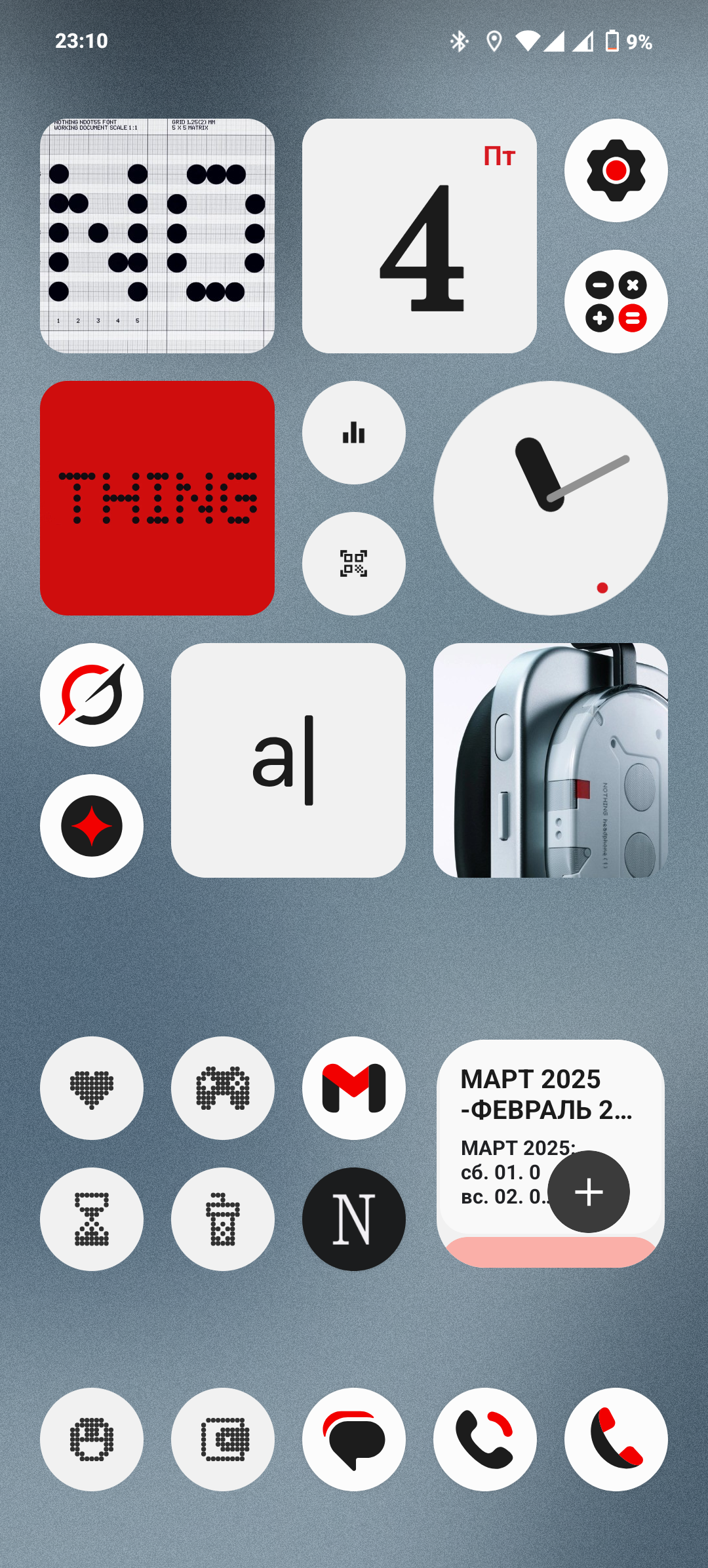This screenshot has height=1568, width=708.
Task: Open the Settings gear icon
Action: [616, 170]
